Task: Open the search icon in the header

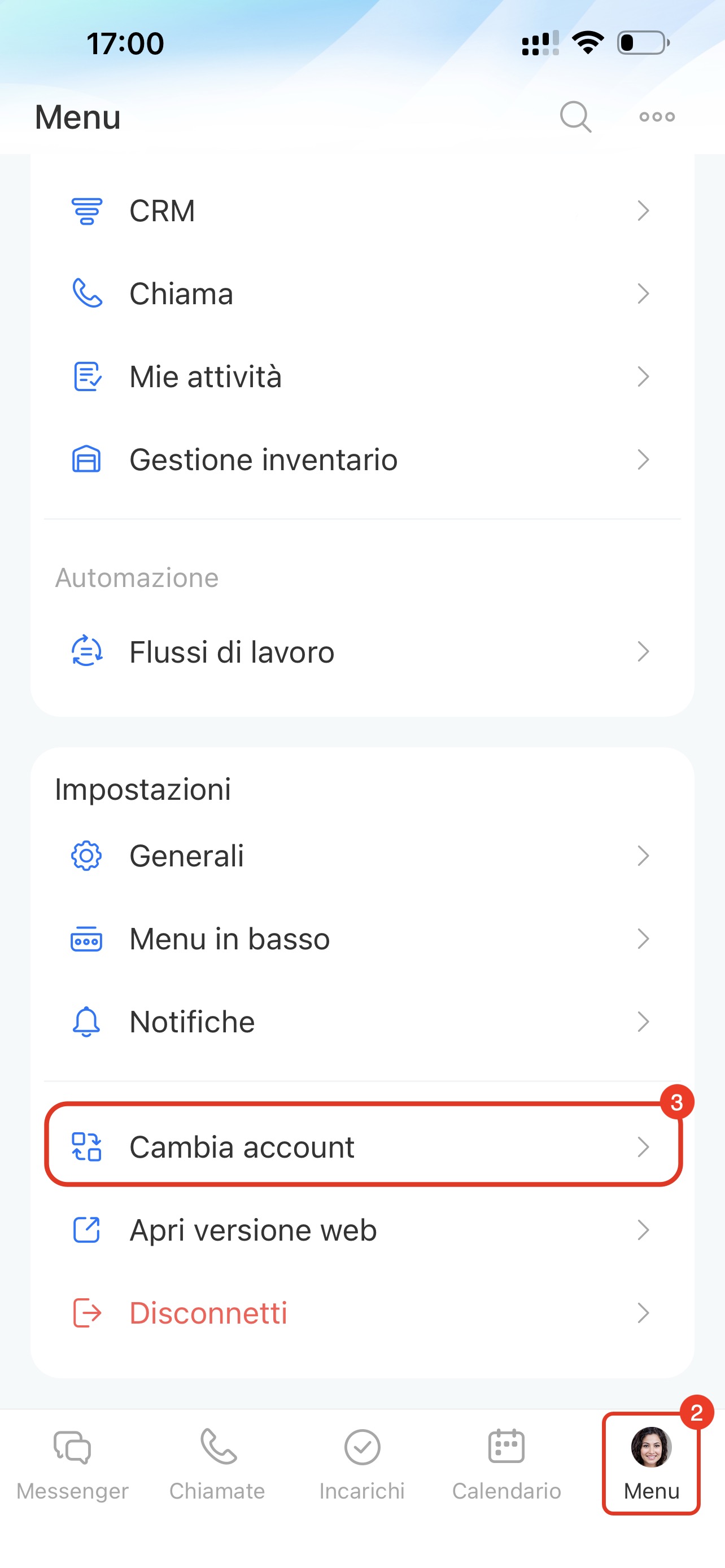Action: point(575,116)
